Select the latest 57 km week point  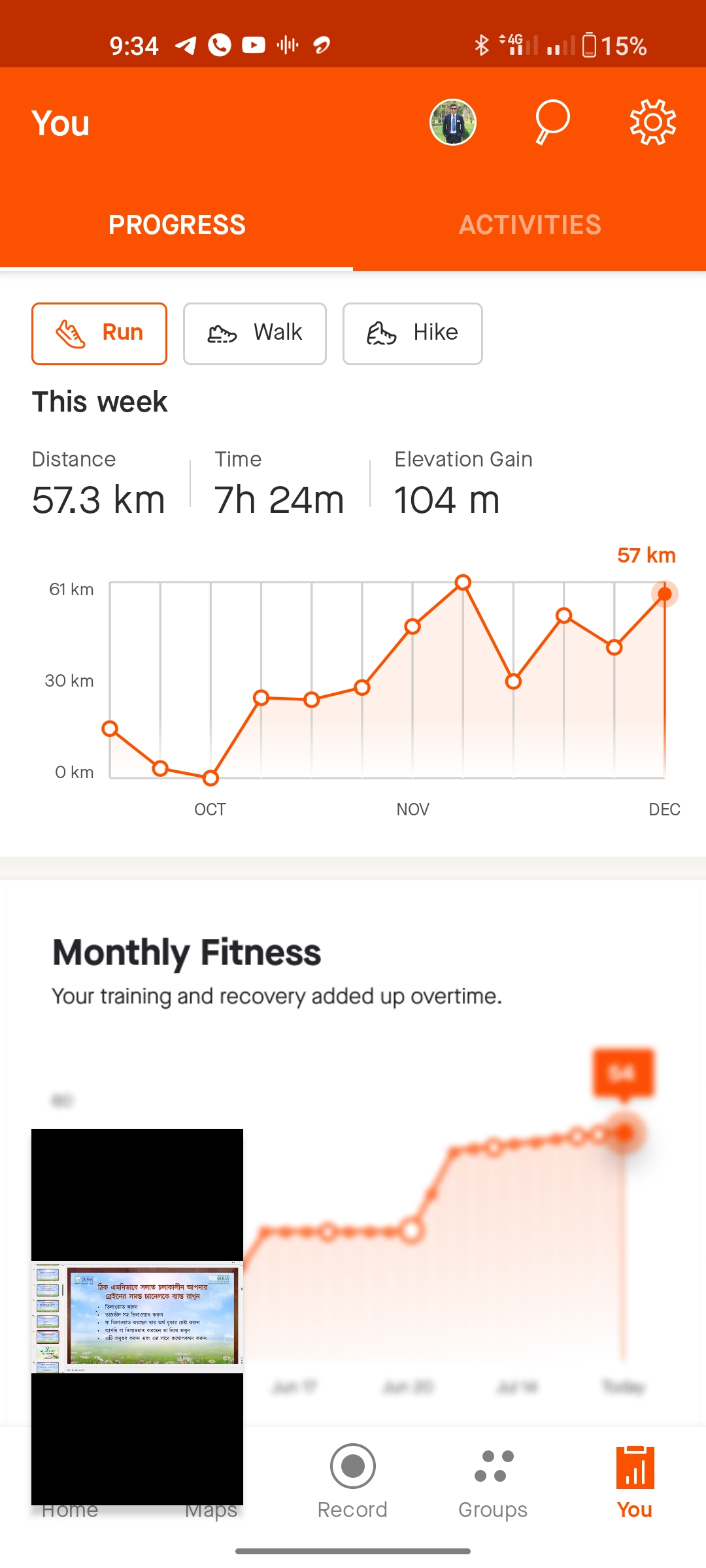[664, 594]
